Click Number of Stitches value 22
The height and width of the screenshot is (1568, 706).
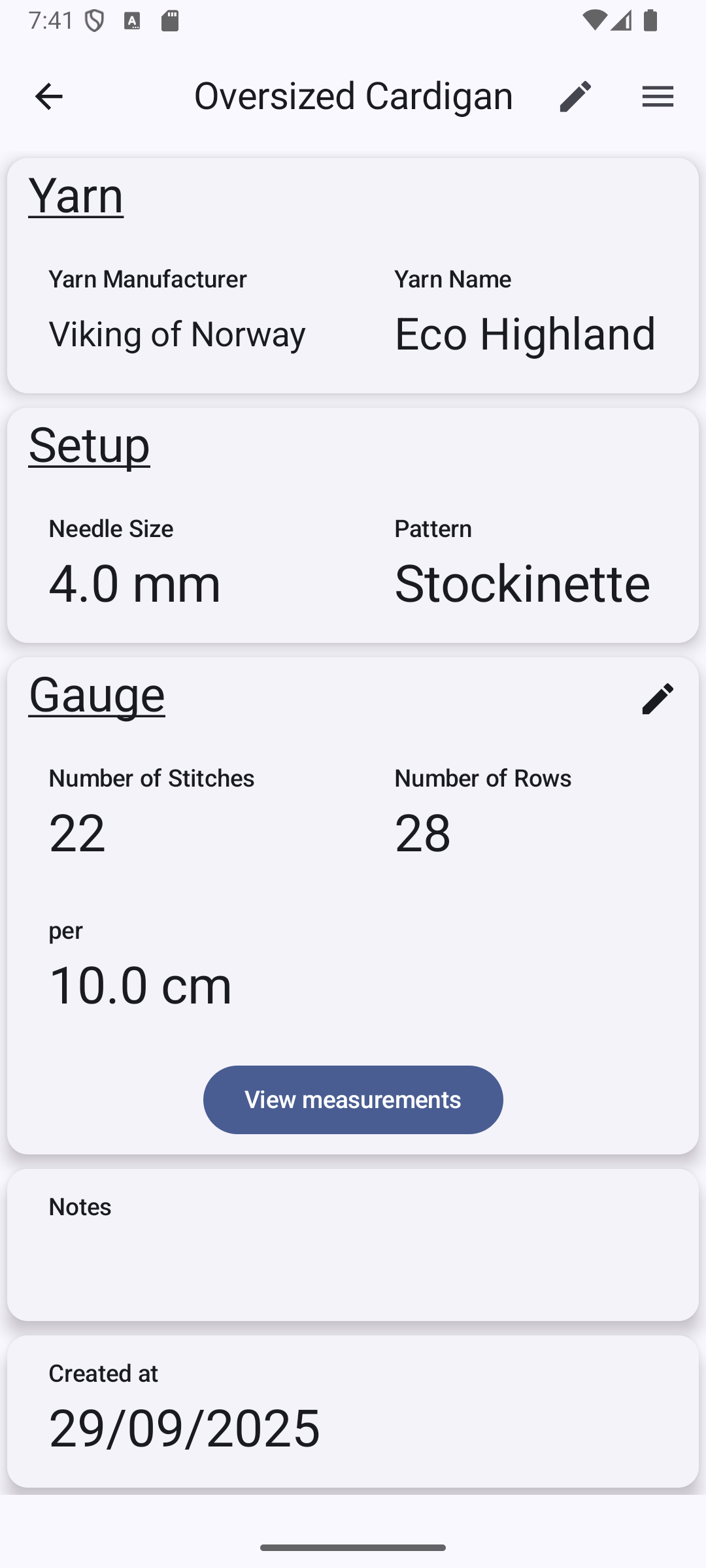click(76, 831)
